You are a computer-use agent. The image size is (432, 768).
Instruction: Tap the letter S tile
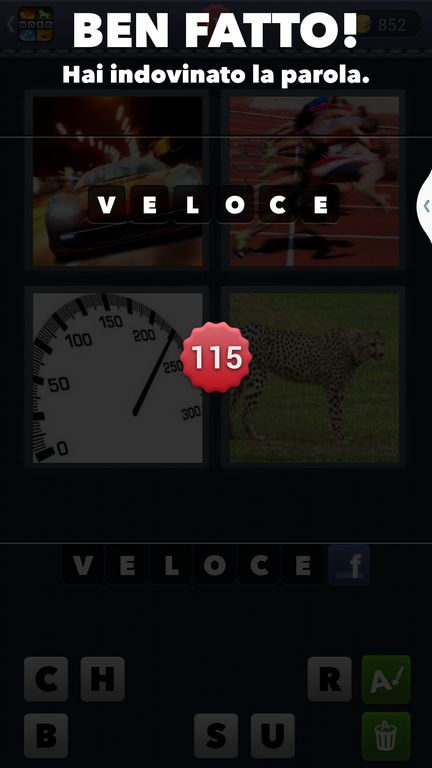(x=216, y=736)
